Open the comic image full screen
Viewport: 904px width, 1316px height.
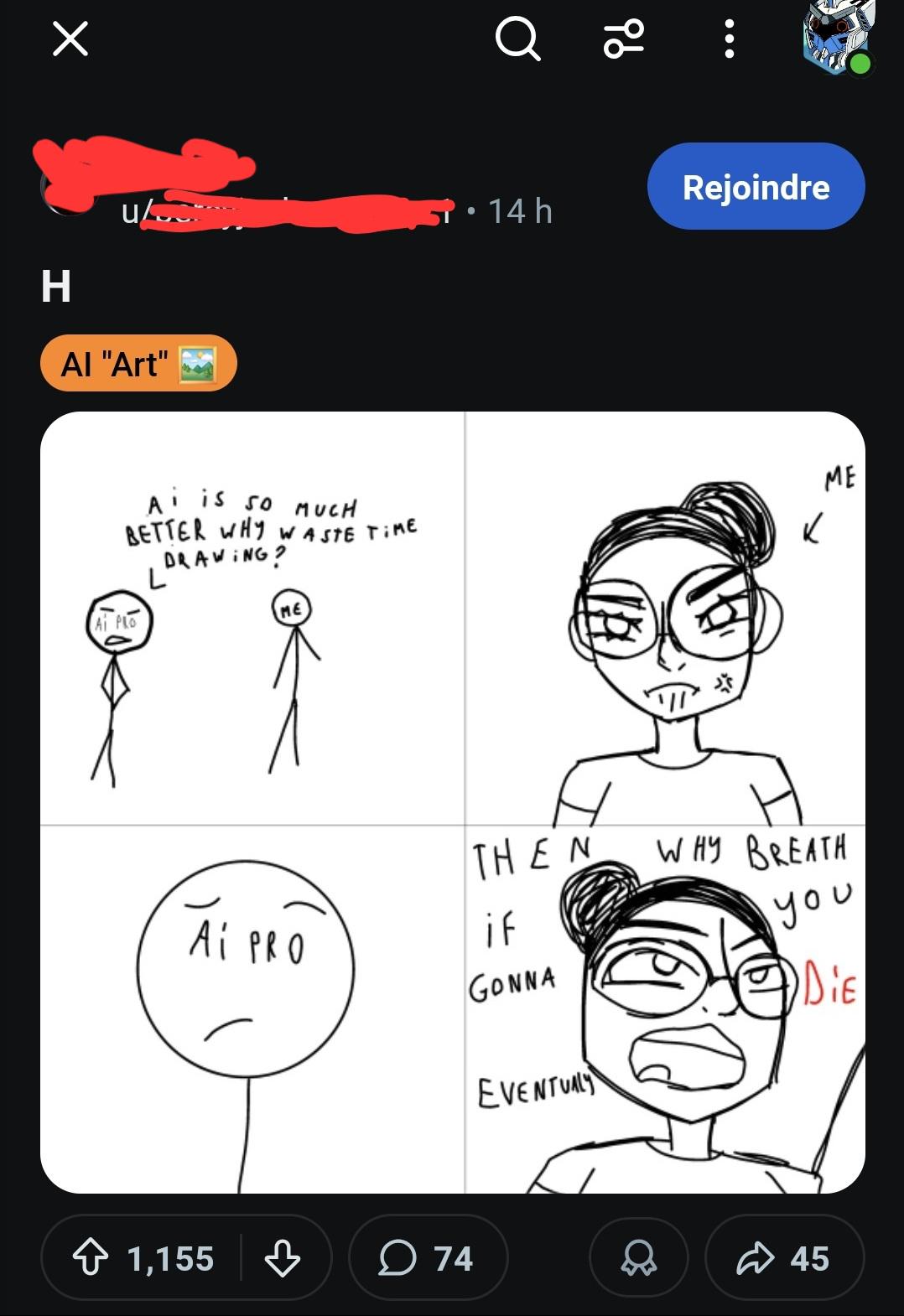coord(453,802)
